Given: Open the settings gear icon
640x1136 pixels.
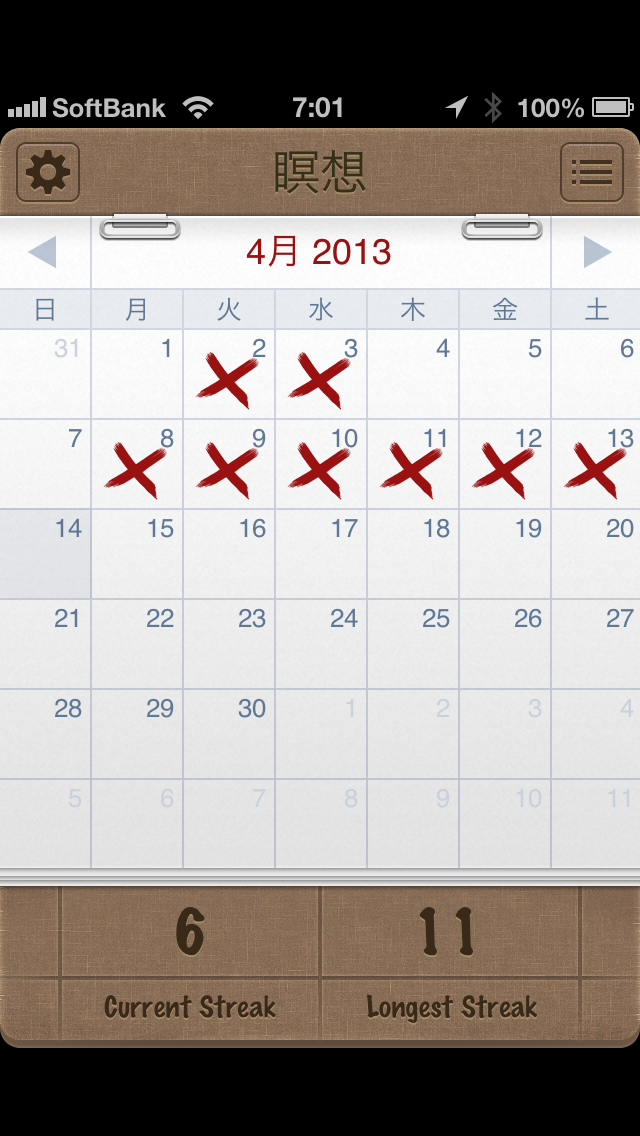Looking at the screenshot, I should coord(48,173).
